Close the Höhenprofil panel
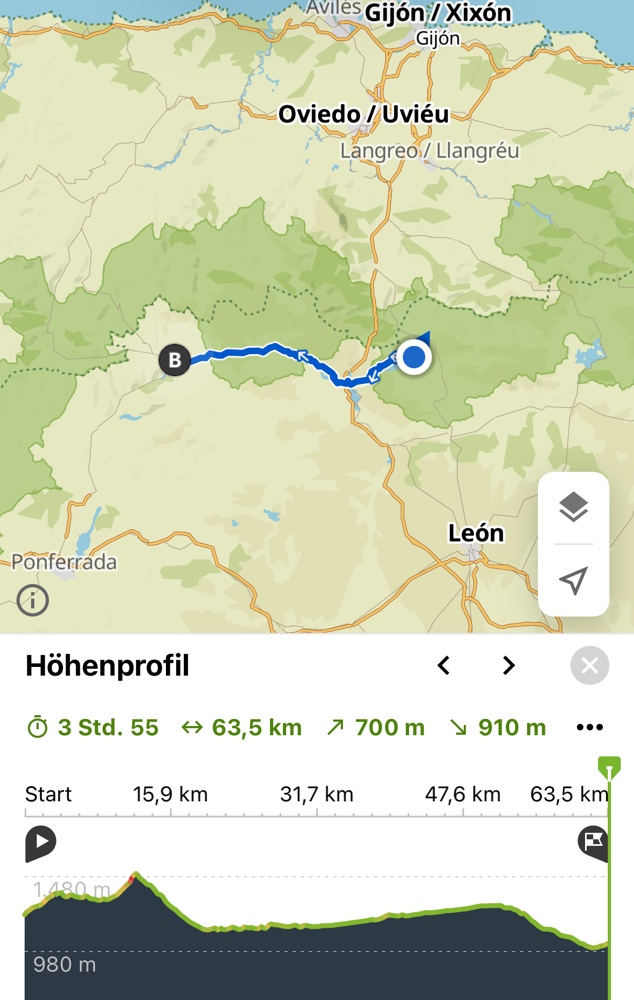Viewport: 634px width, 1000px height. pos(589,666)
